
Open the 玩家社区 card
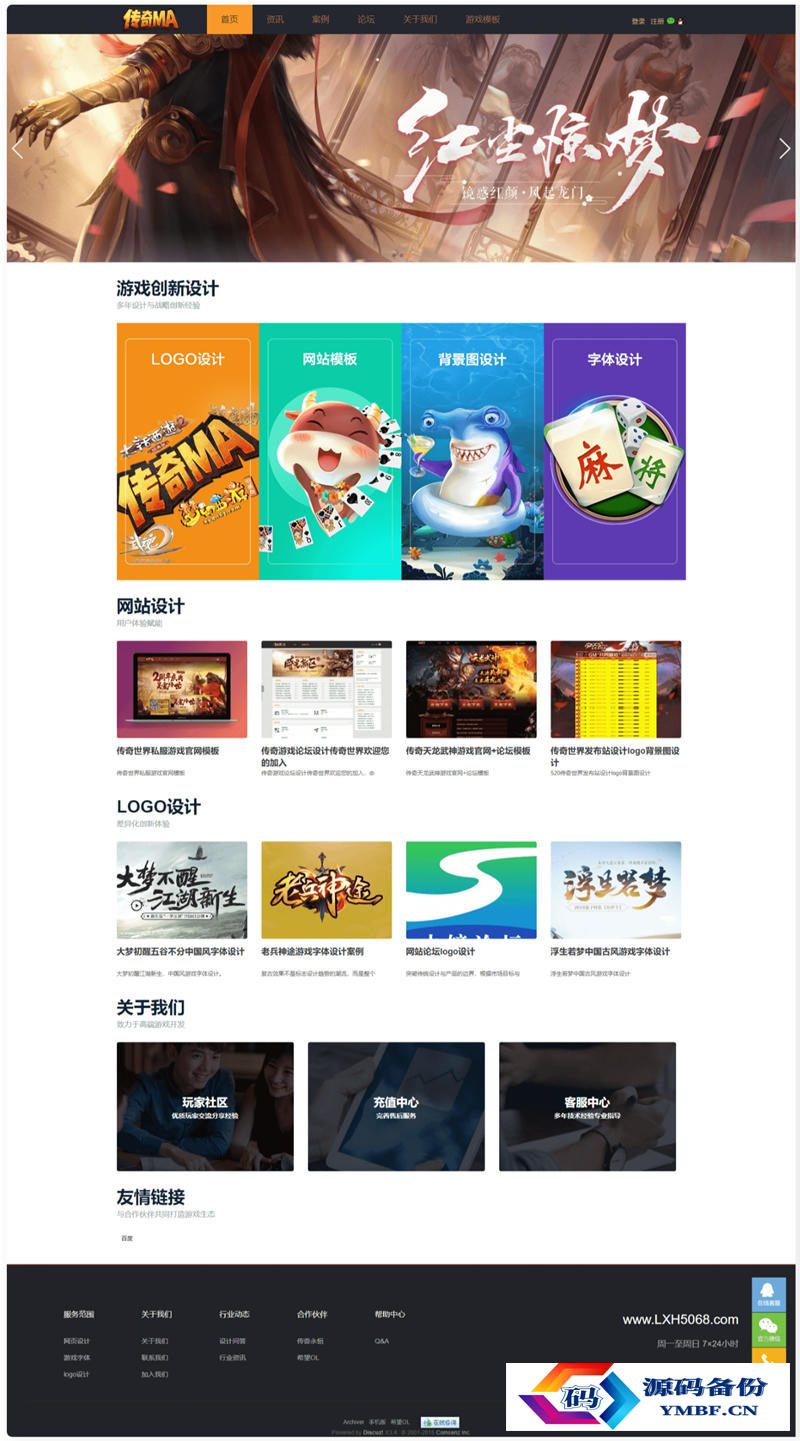pos(205,1106)
